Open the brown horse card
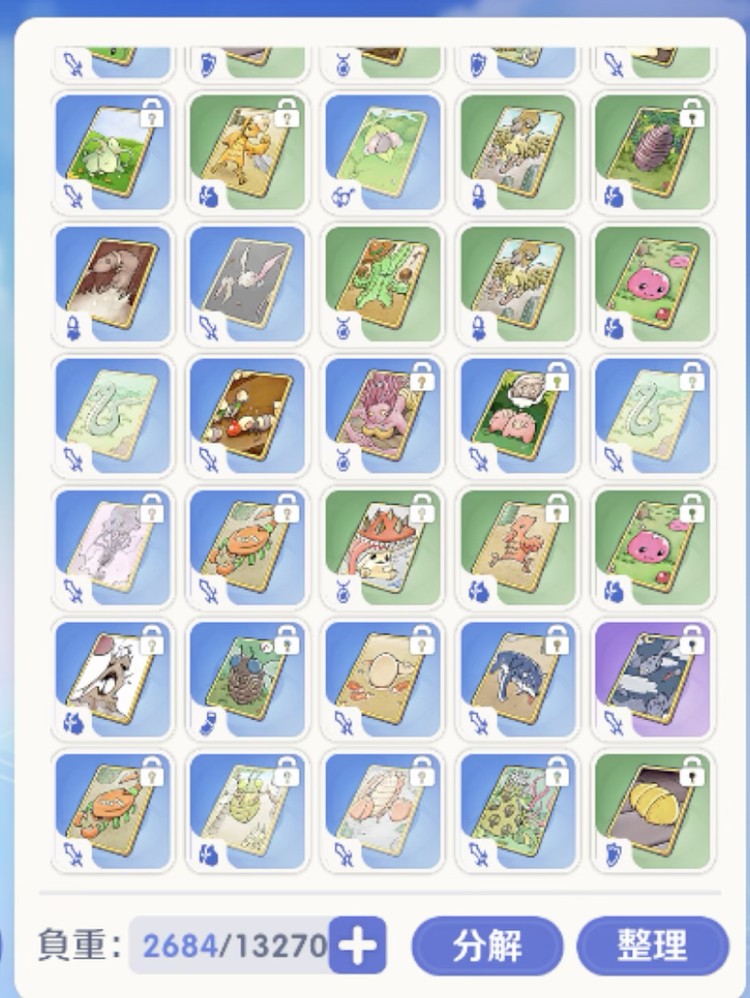Viewport: 750px width, 998px height. click(114, 284)
